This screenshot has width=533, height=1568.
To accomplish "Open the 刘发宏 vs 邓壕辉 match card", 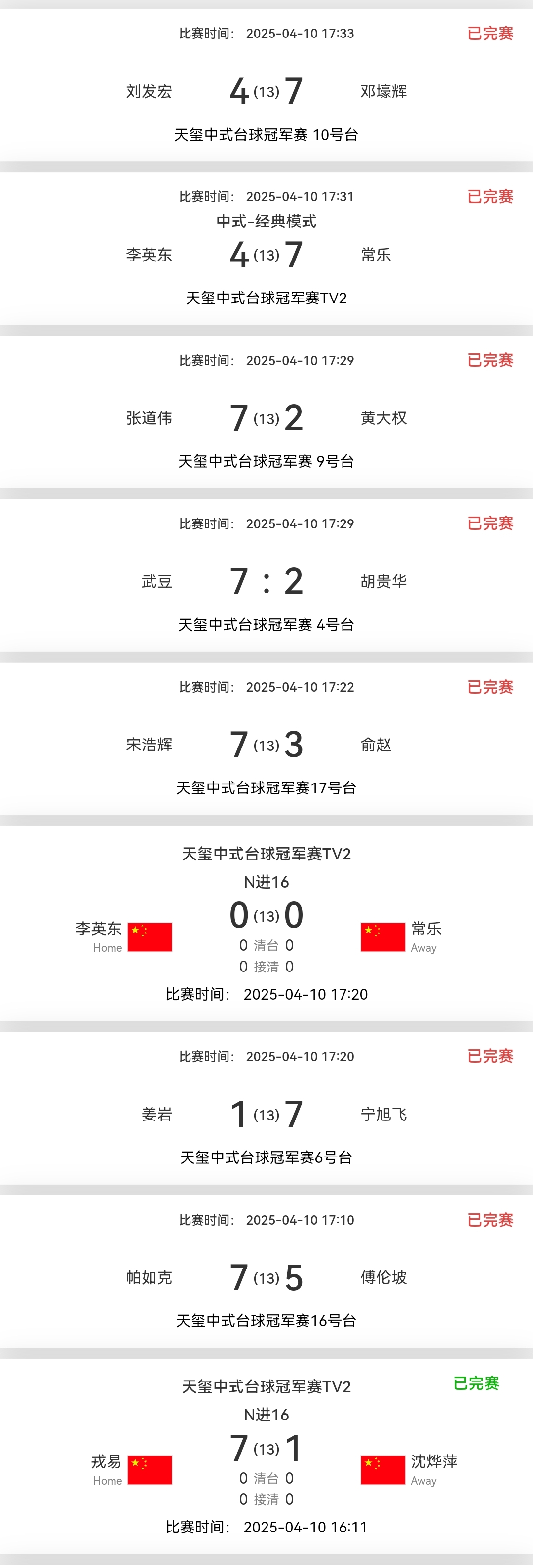I will [x=266, y=91].
